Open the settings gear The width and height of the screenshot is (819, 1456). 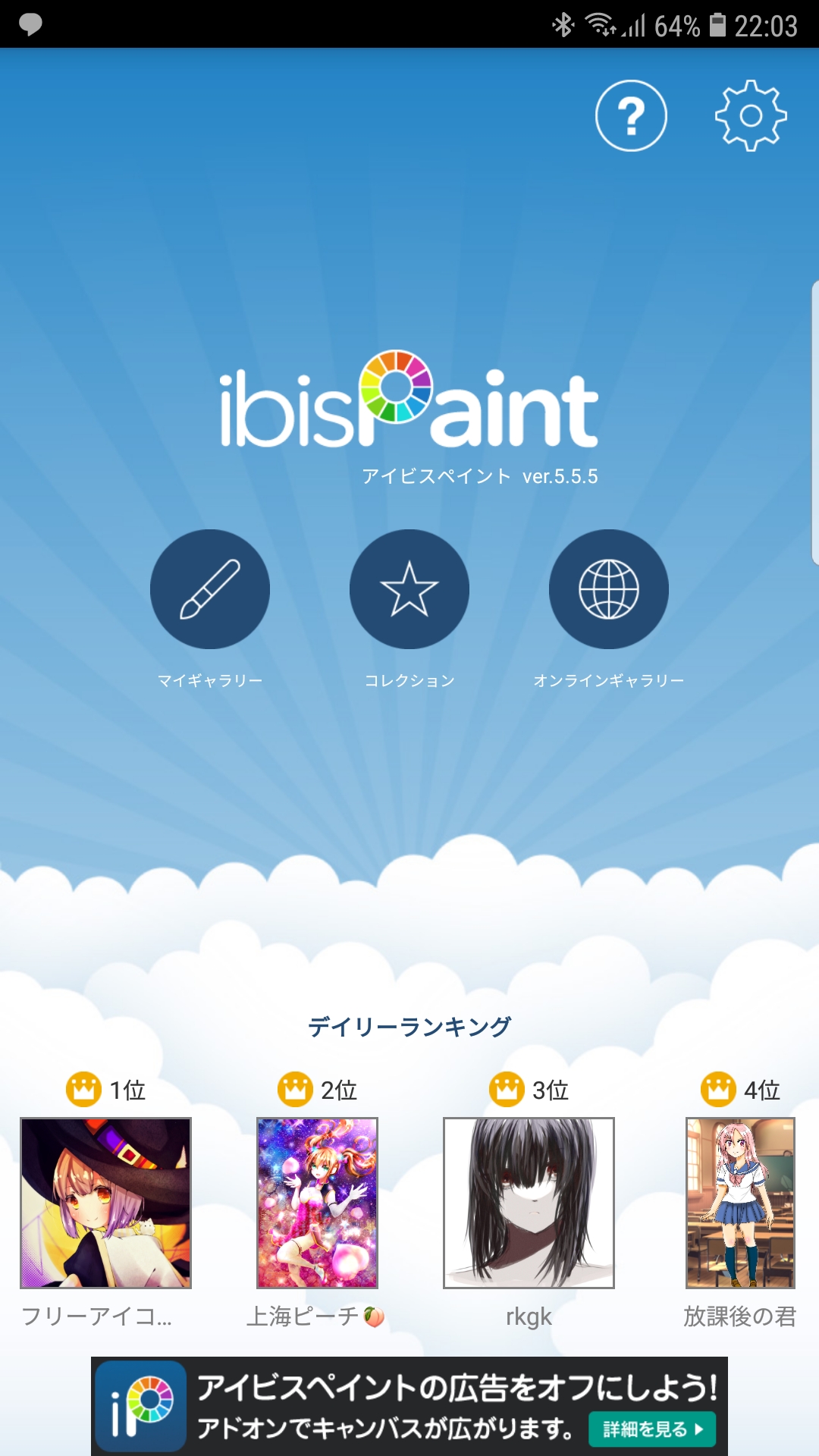(751, 116)
